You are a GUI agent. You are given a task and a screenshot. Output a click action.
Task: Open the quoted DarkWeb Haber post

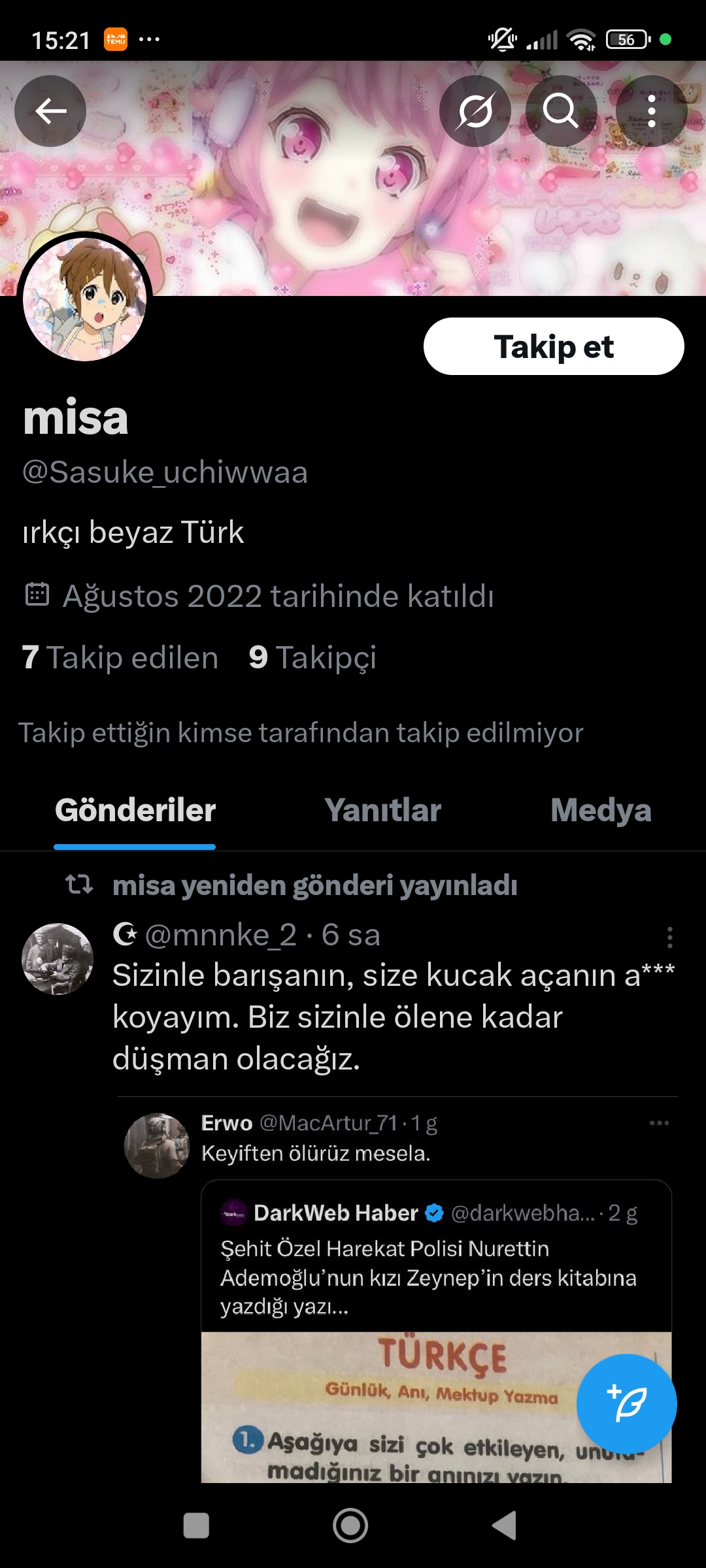(437, 1331)
